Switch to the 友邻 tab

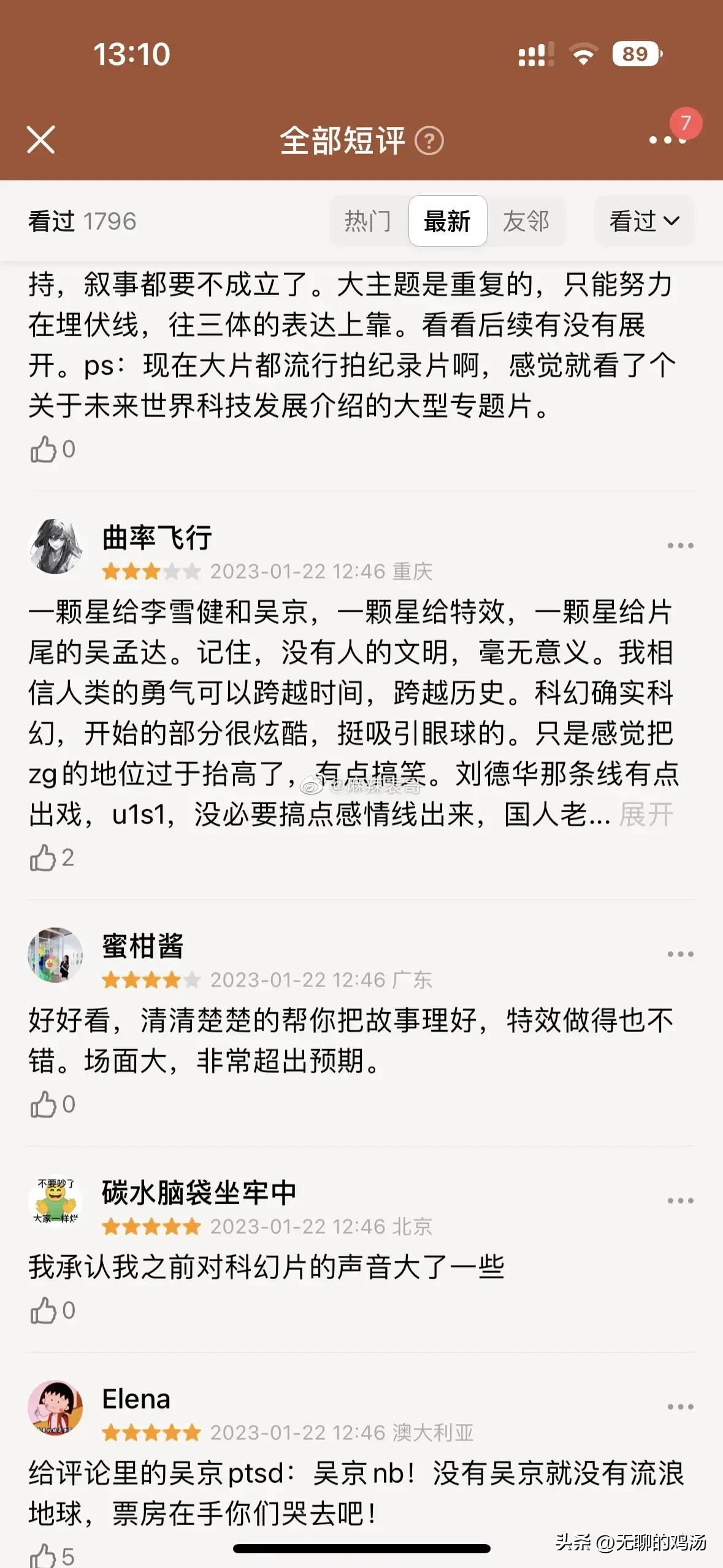526,221
